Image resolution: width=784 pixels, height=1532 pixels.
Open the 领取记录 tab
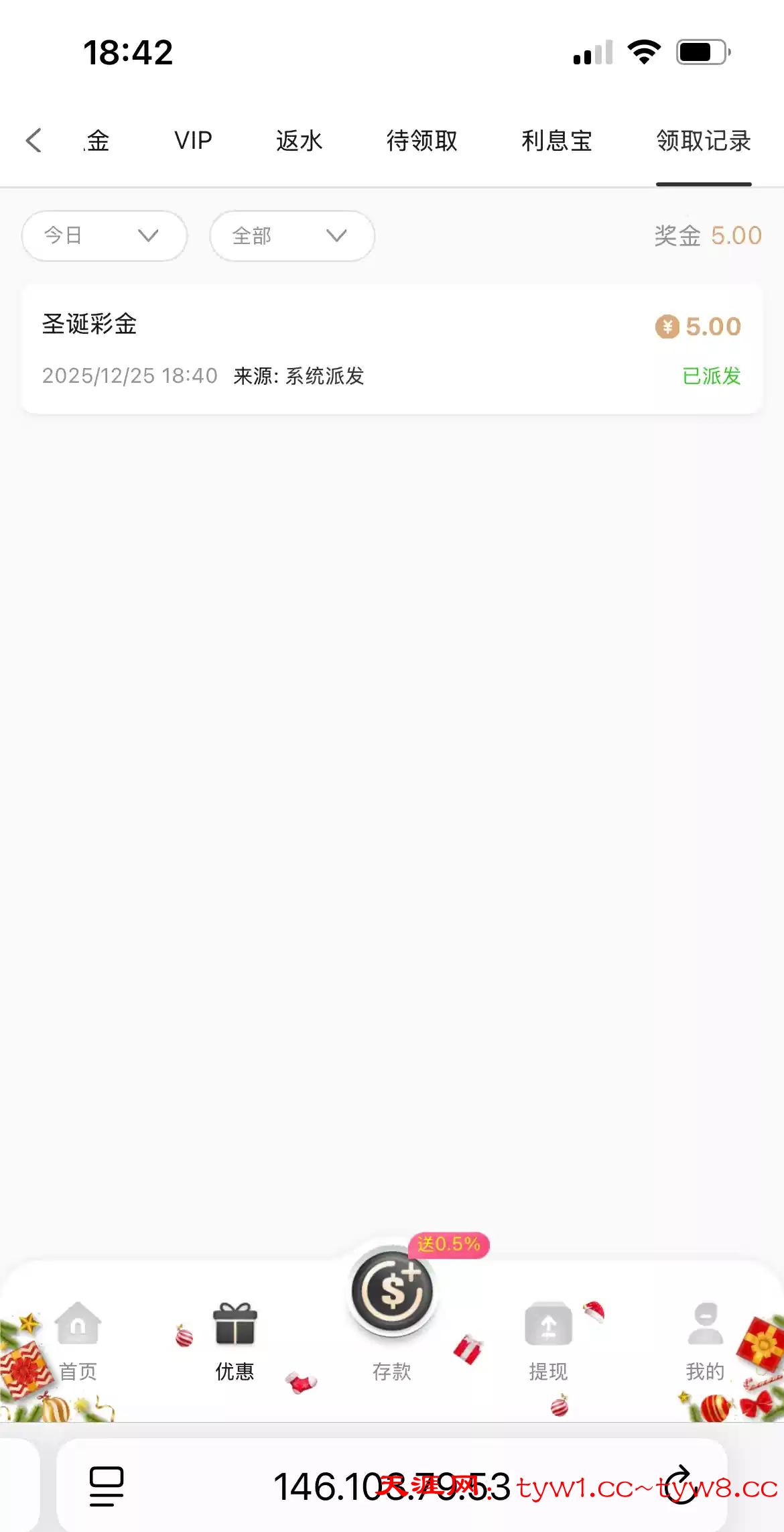point(703,141)
